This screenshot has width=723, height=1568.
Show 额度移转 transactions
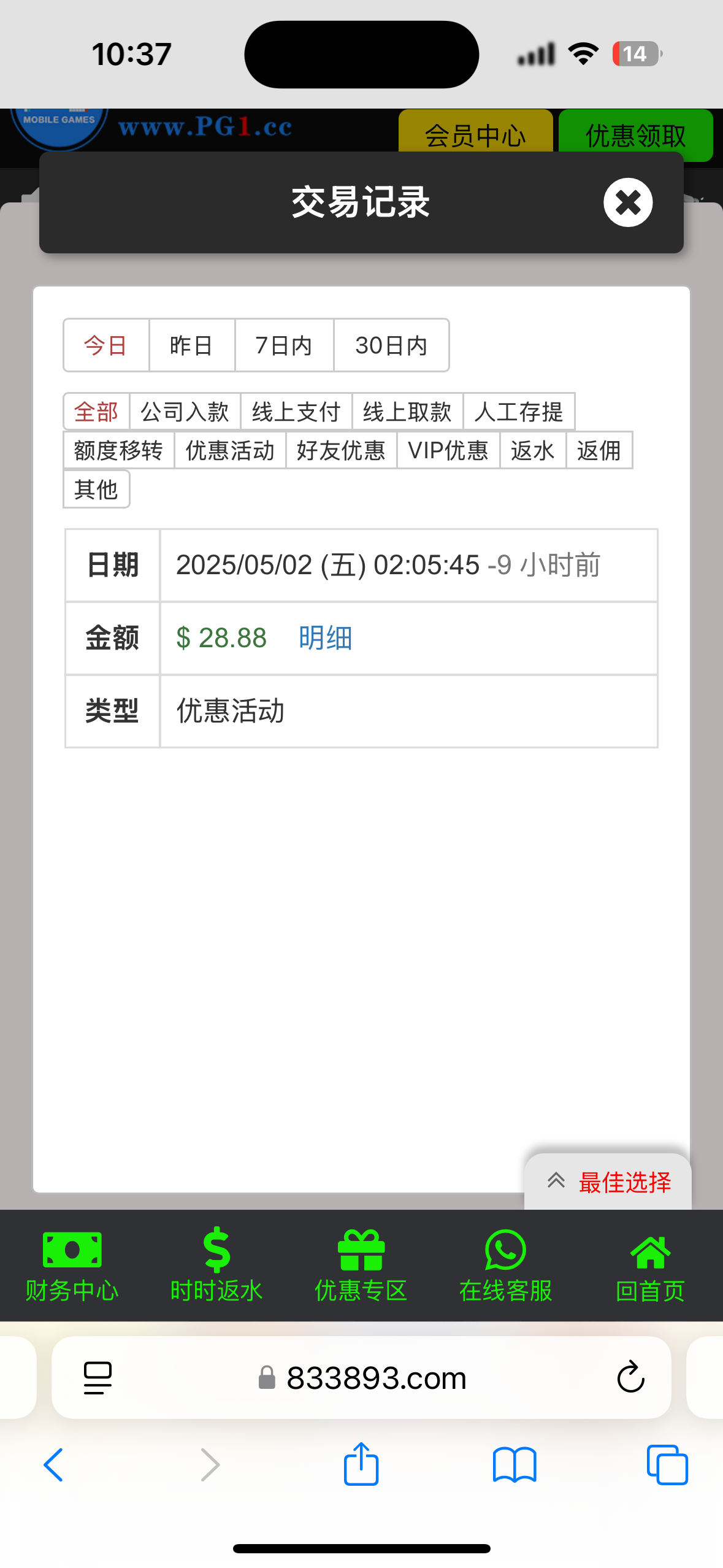tap(118, 450)
